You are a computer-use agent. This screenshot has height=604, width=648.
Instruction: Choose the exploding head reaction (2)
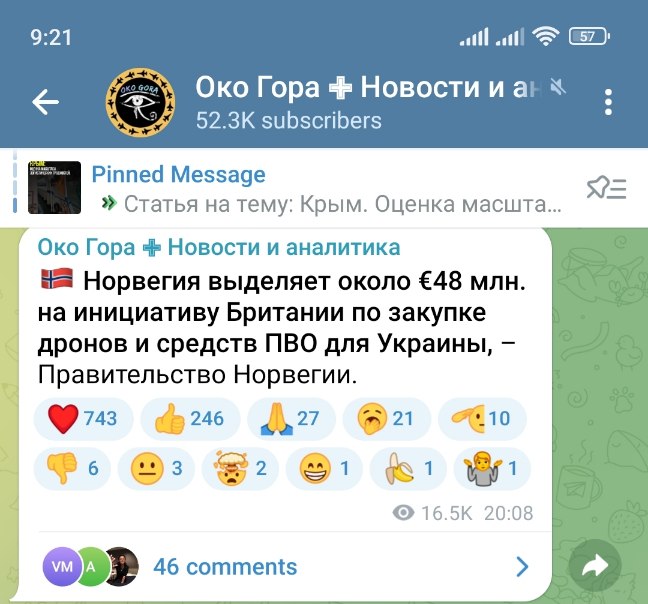[239, 467]
